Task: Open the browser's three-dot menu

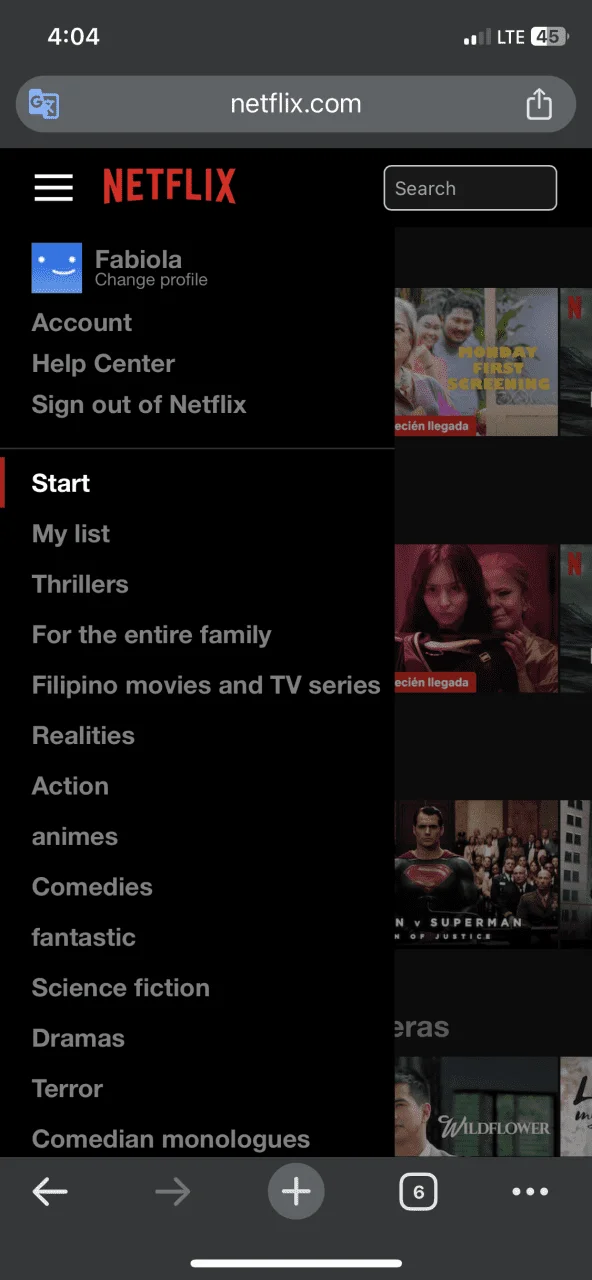Action: [x=530, y=1191]
